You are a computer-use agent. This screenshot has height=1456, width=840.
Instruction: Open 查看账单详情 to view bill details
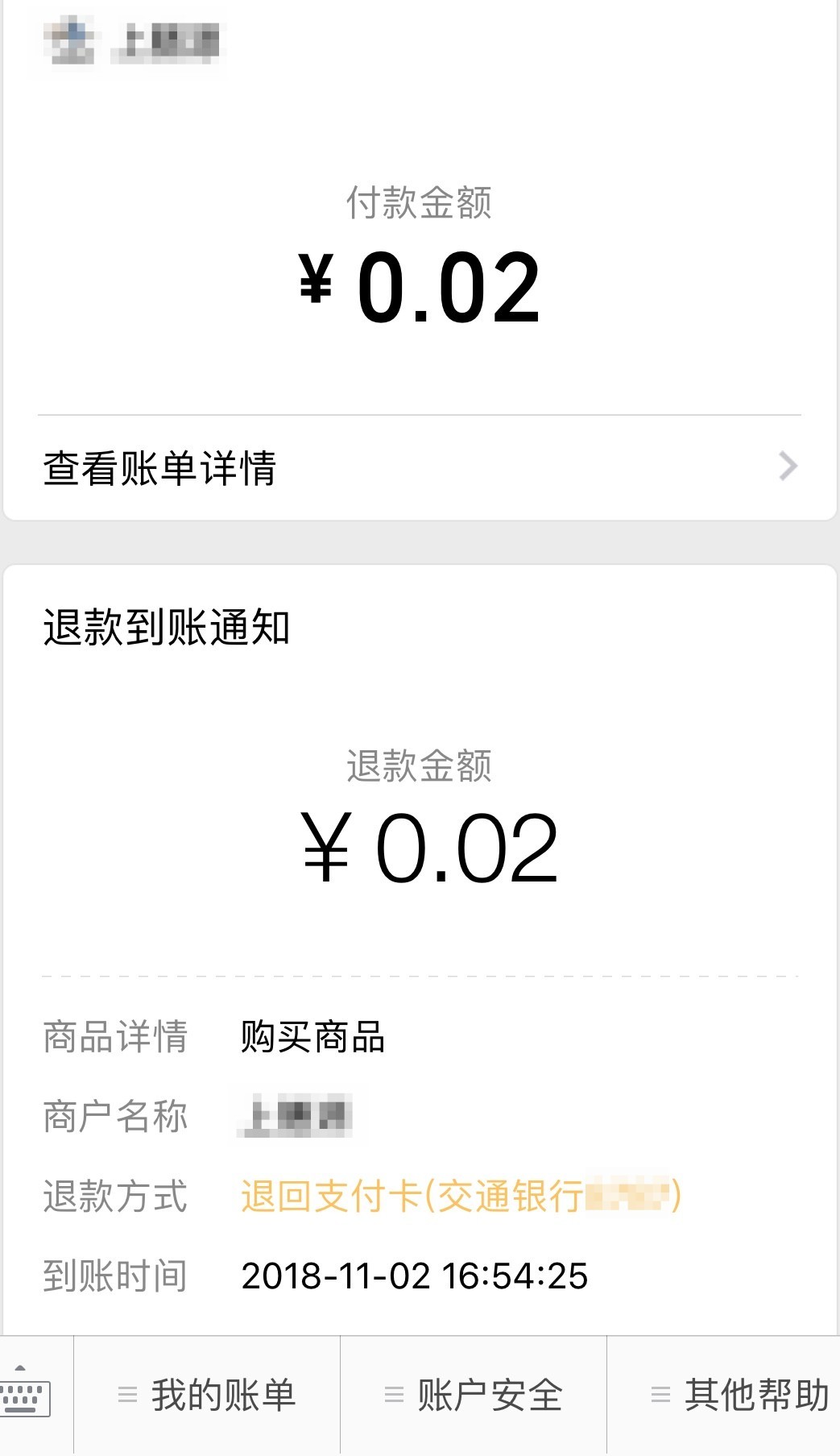coord(419,468)
